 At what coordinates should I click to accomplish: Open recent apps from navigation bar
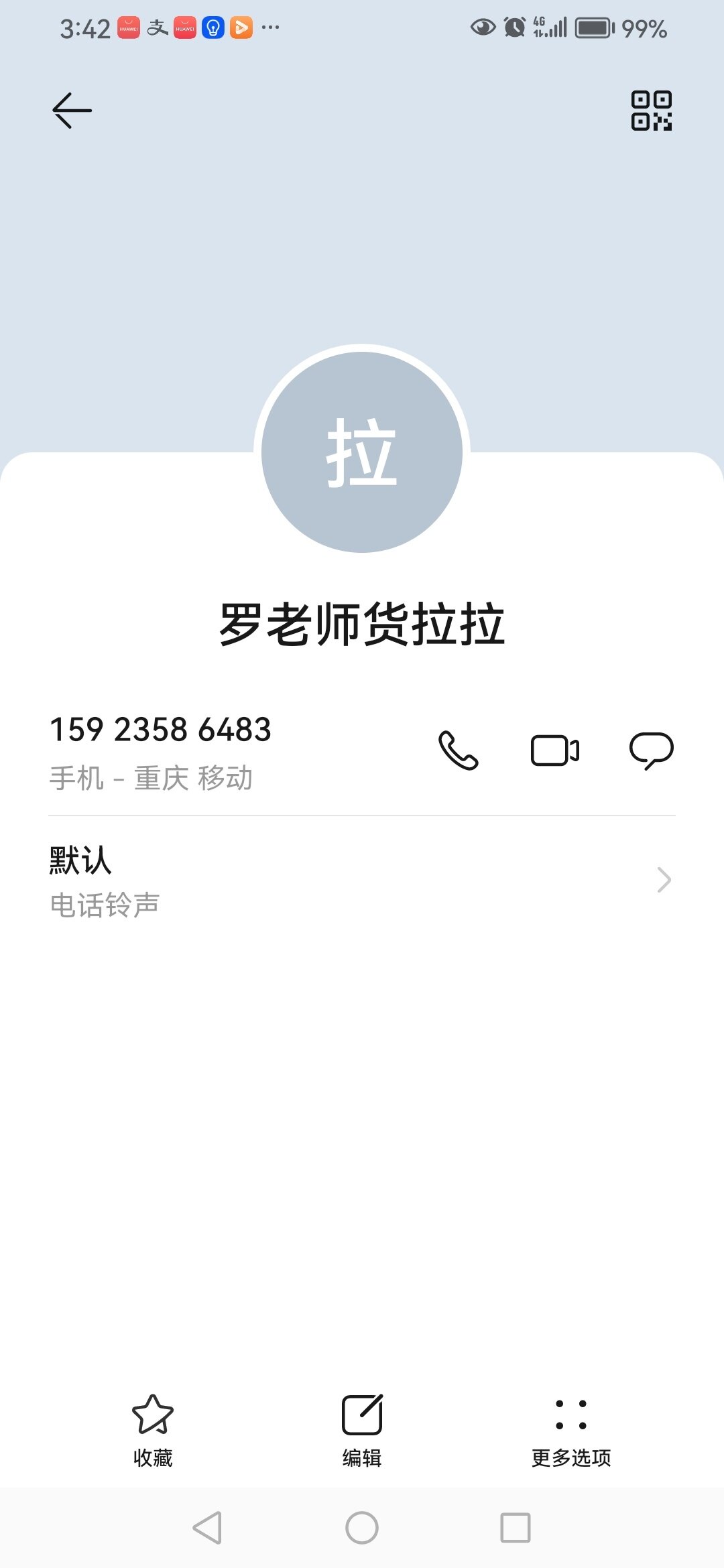pyautogui.click(x=516, y=1528)
